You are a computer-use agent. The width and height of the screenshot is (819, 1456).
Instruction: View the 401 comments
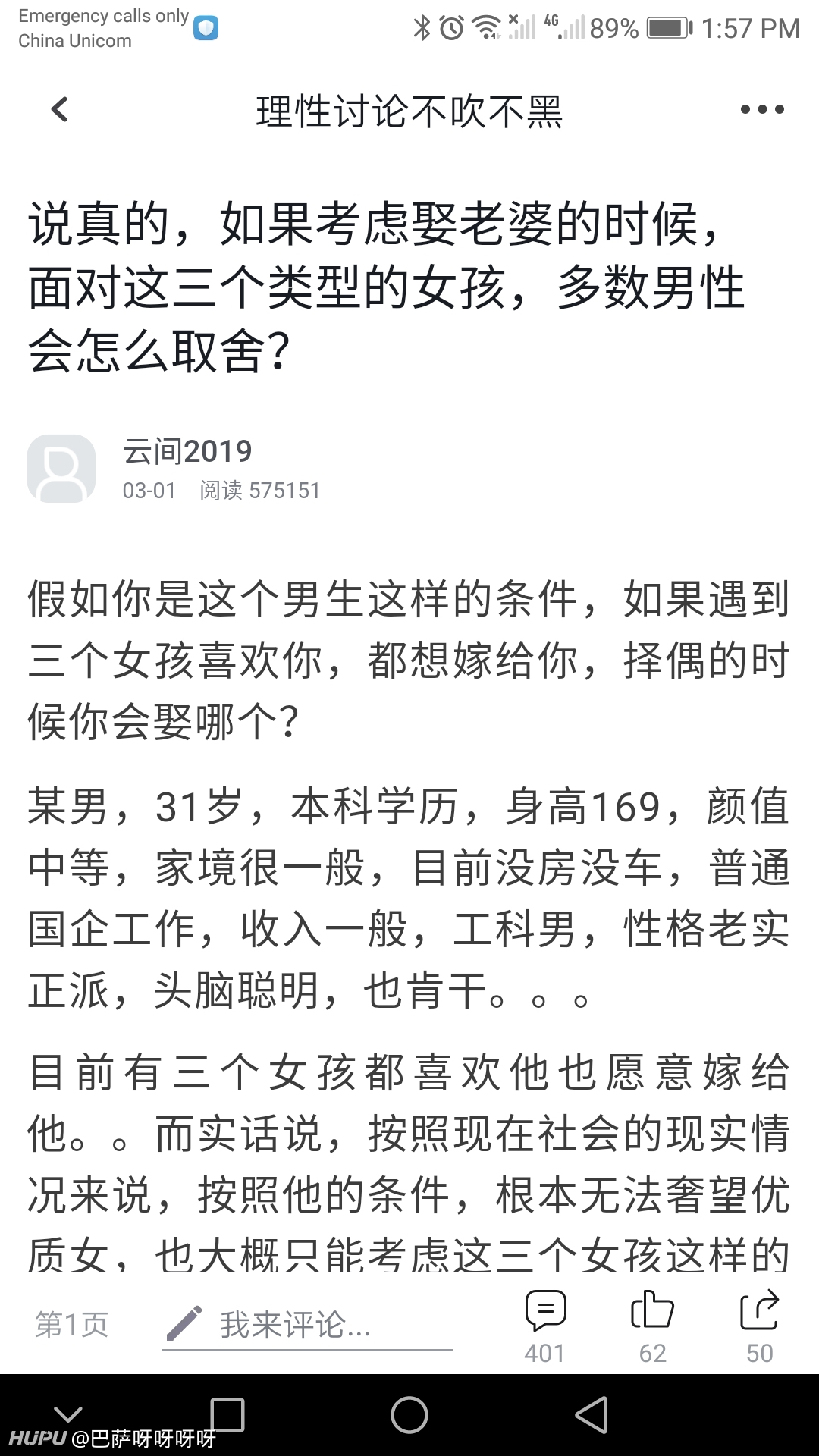pyautogui.click(x=545, y=1326)
